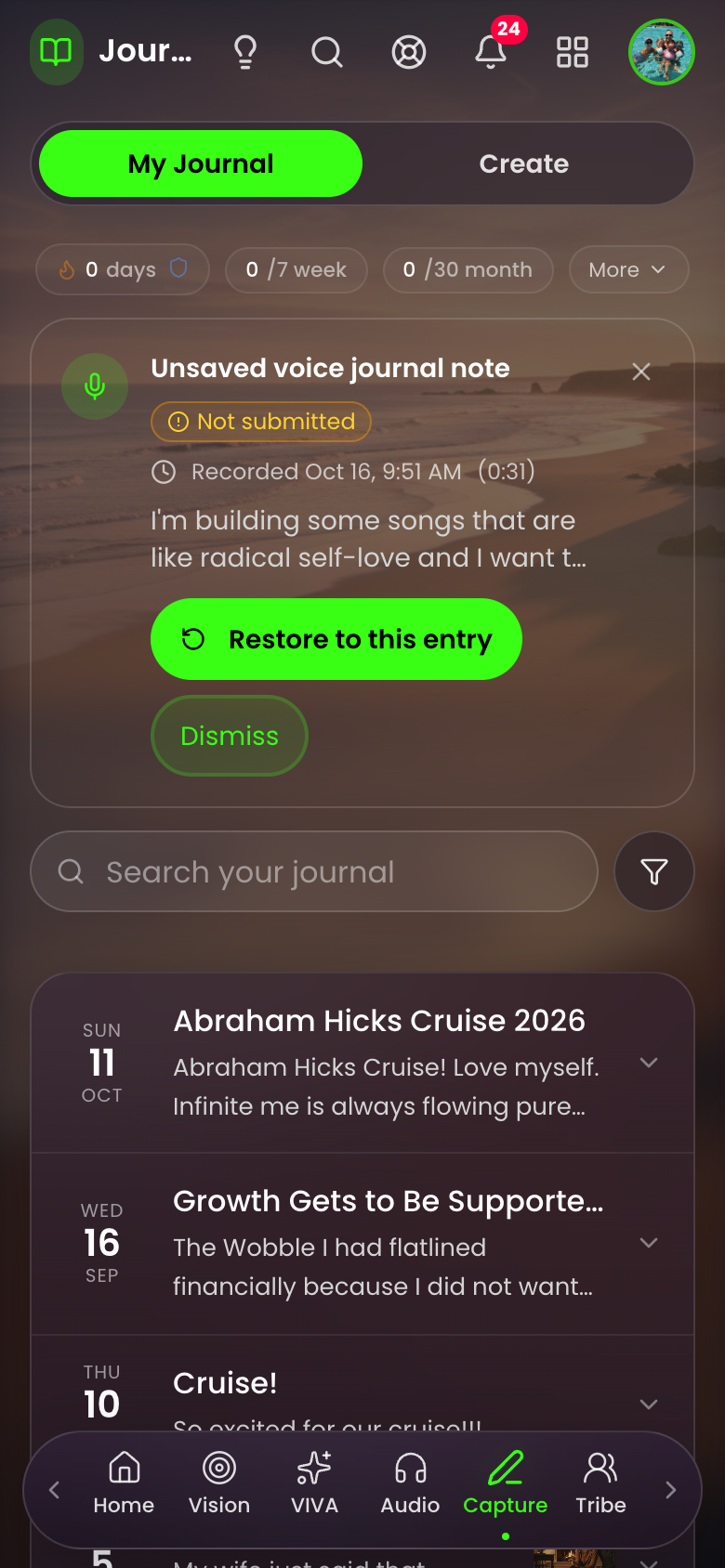
Task: Switch to the Audio tab
Action: [x=410, y=1483]
